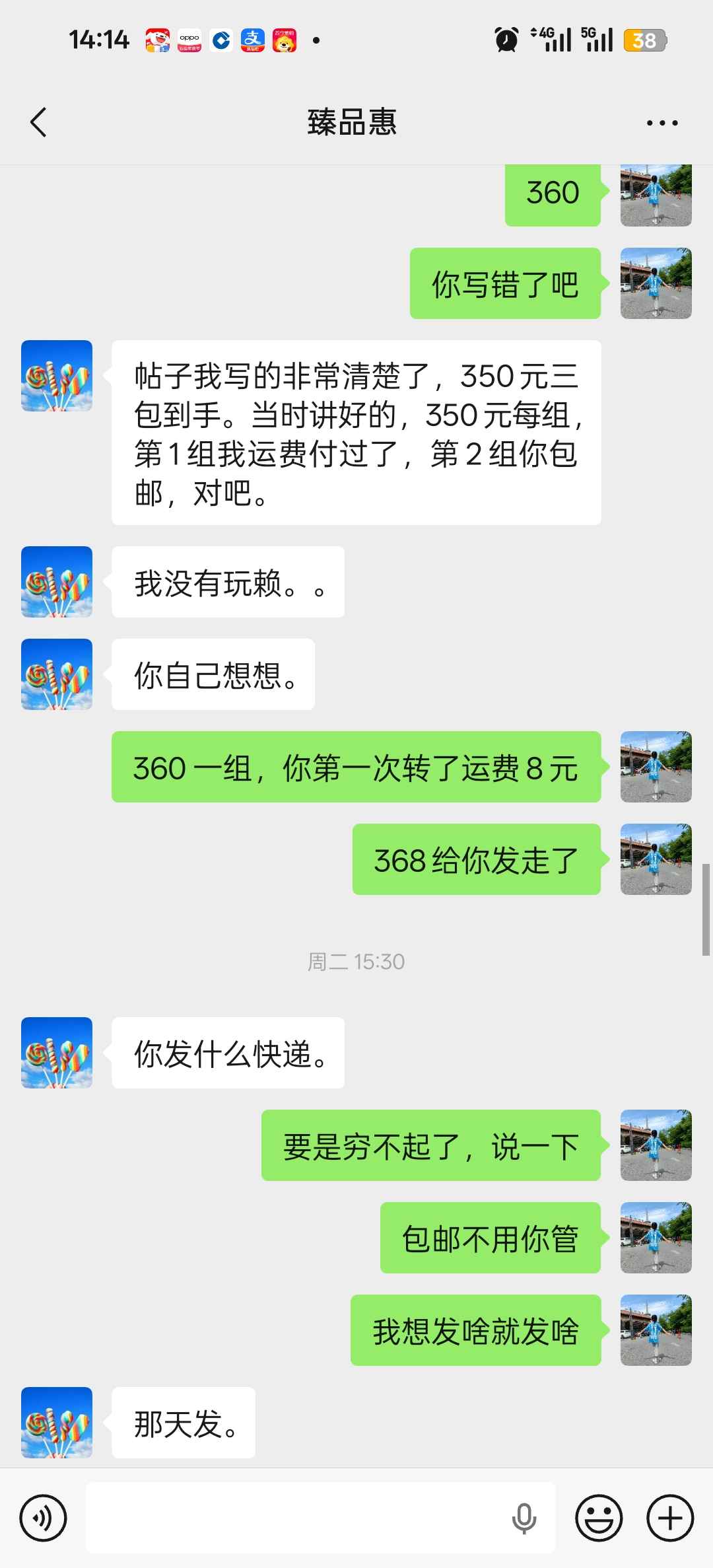The image size is (713, 1568).
Task: Open the three-dot chat info menu
Action: tap(662, 123)
